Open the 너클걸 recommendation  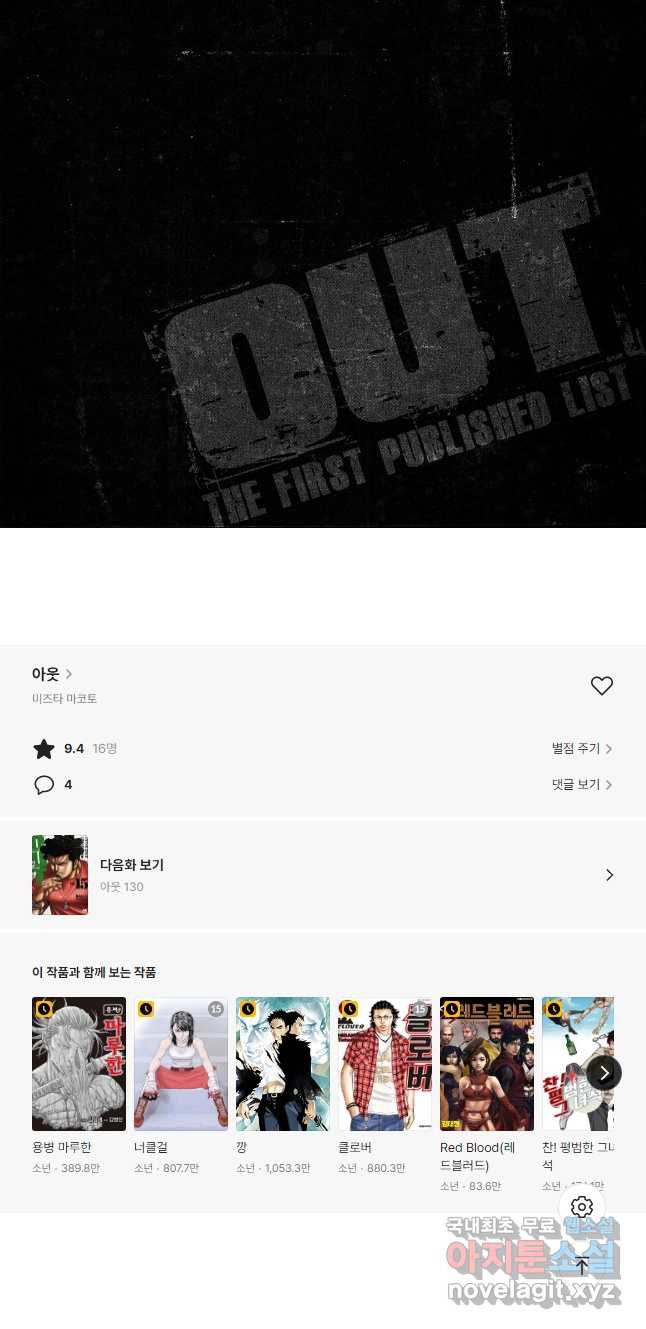[181, 1064]
